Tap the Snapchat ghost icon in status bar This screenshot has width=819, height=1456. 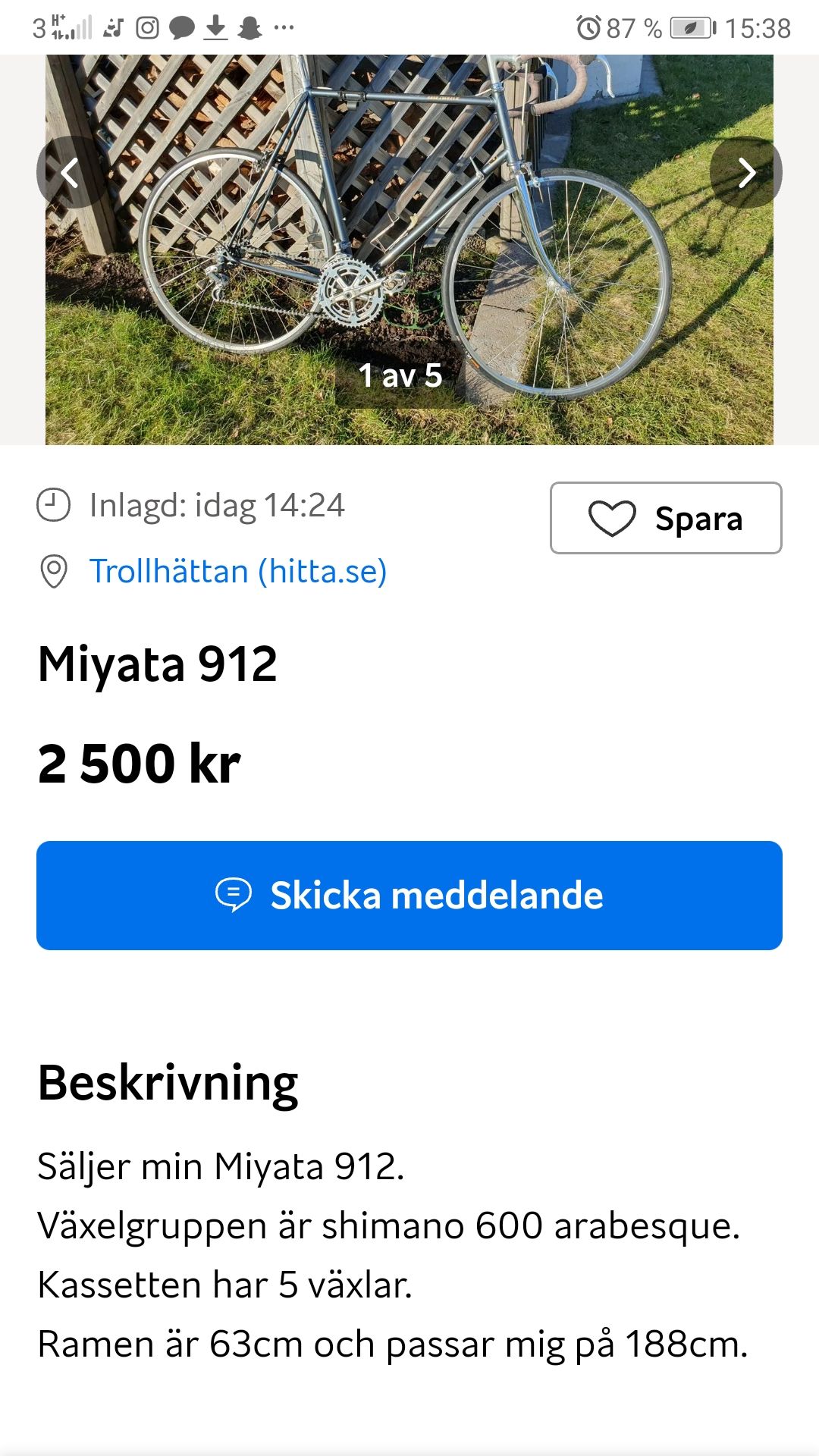pos(248,27)
